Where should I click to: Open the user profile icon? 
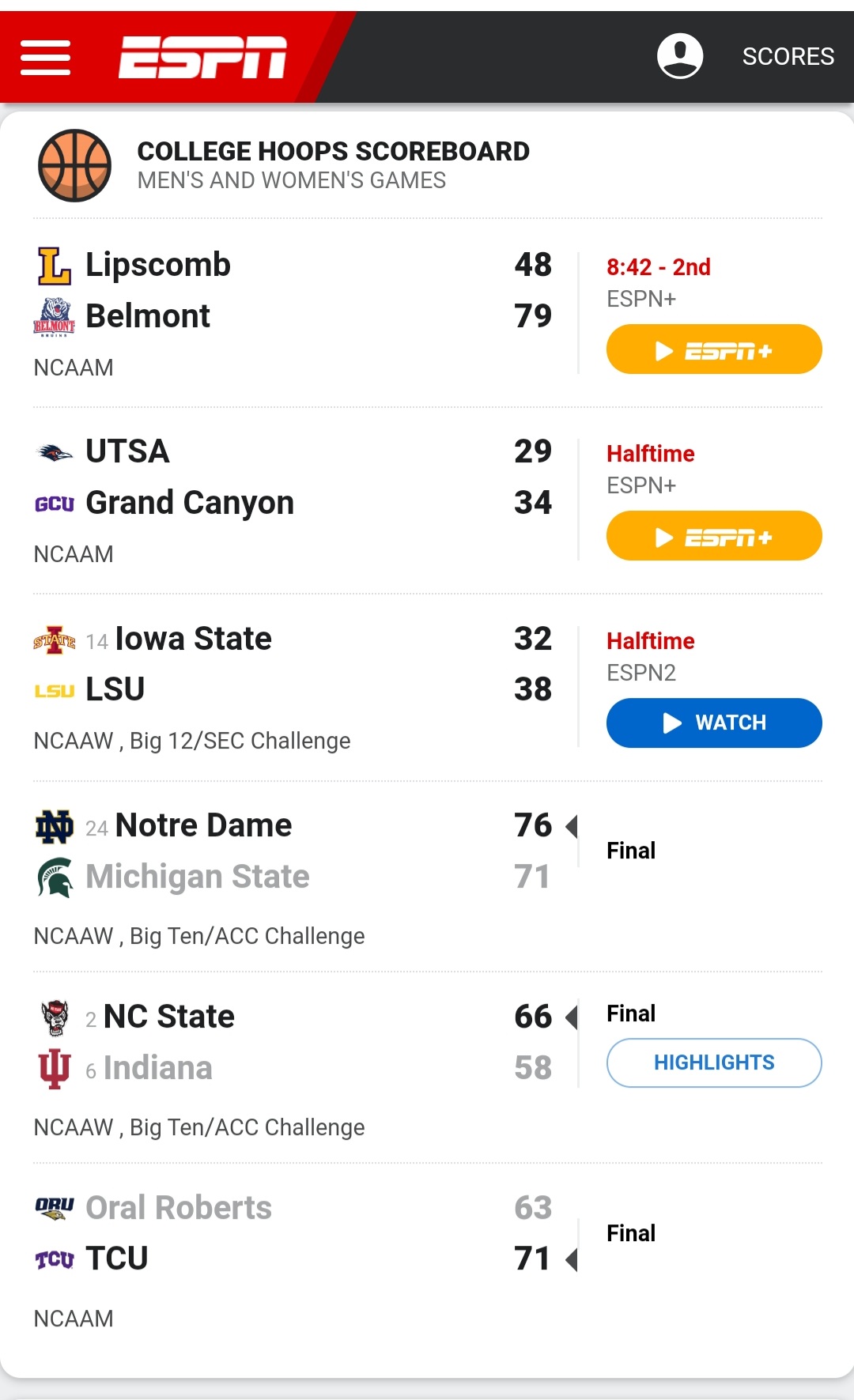[x=680, y=56]
